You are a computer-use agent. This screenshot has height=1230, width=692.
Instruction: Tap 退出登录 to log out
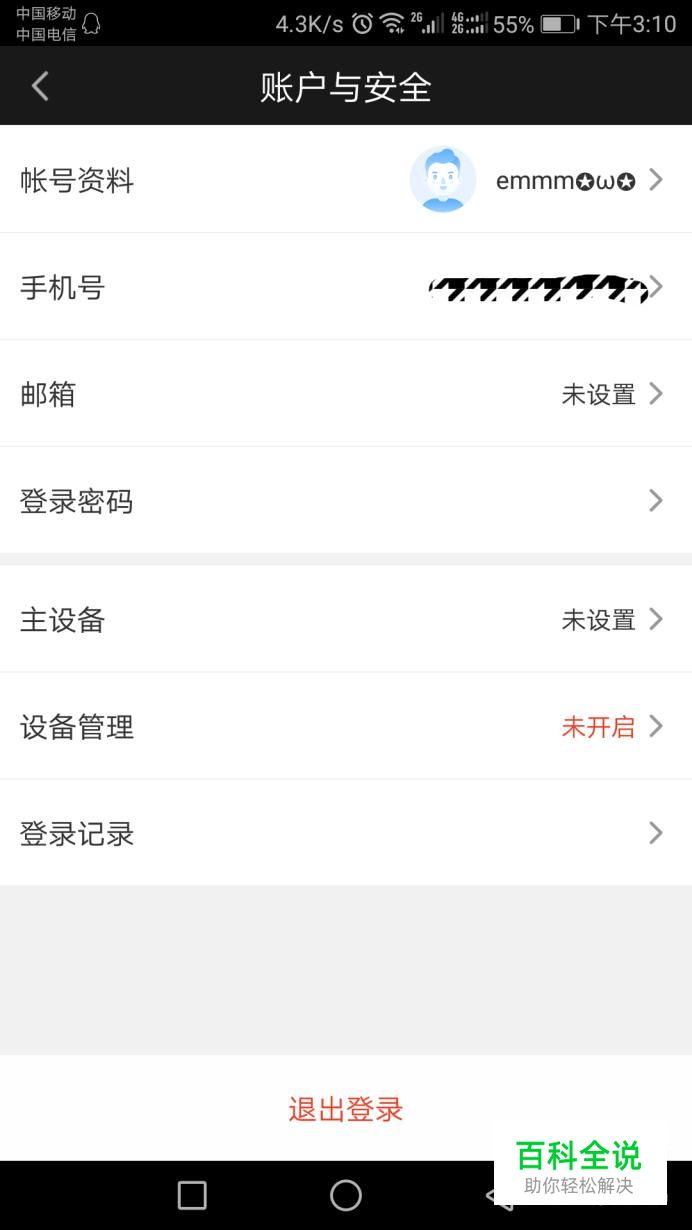pyautogui.click(x=346, y=1109)
